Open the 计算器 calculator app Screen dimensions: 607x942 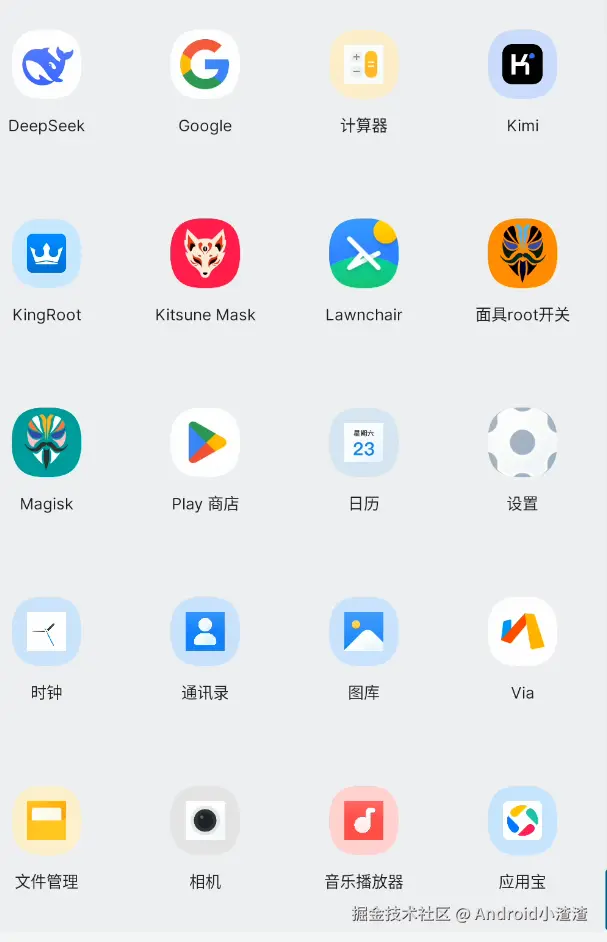point(364,65)
